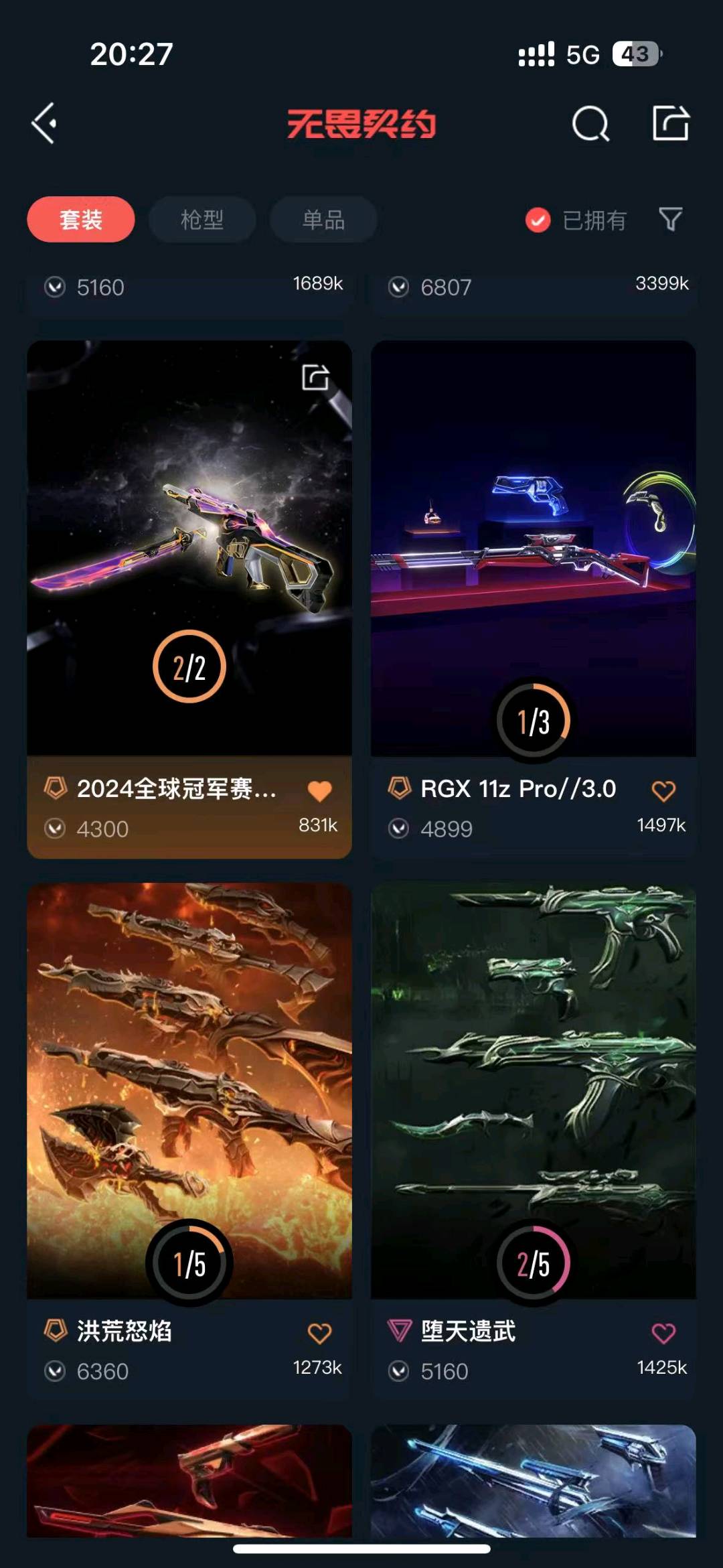This screenshot has height=1568, width=723.
Task: Open the 2024全球冠军赛 bundle card
Action: [x=189, y=549]
